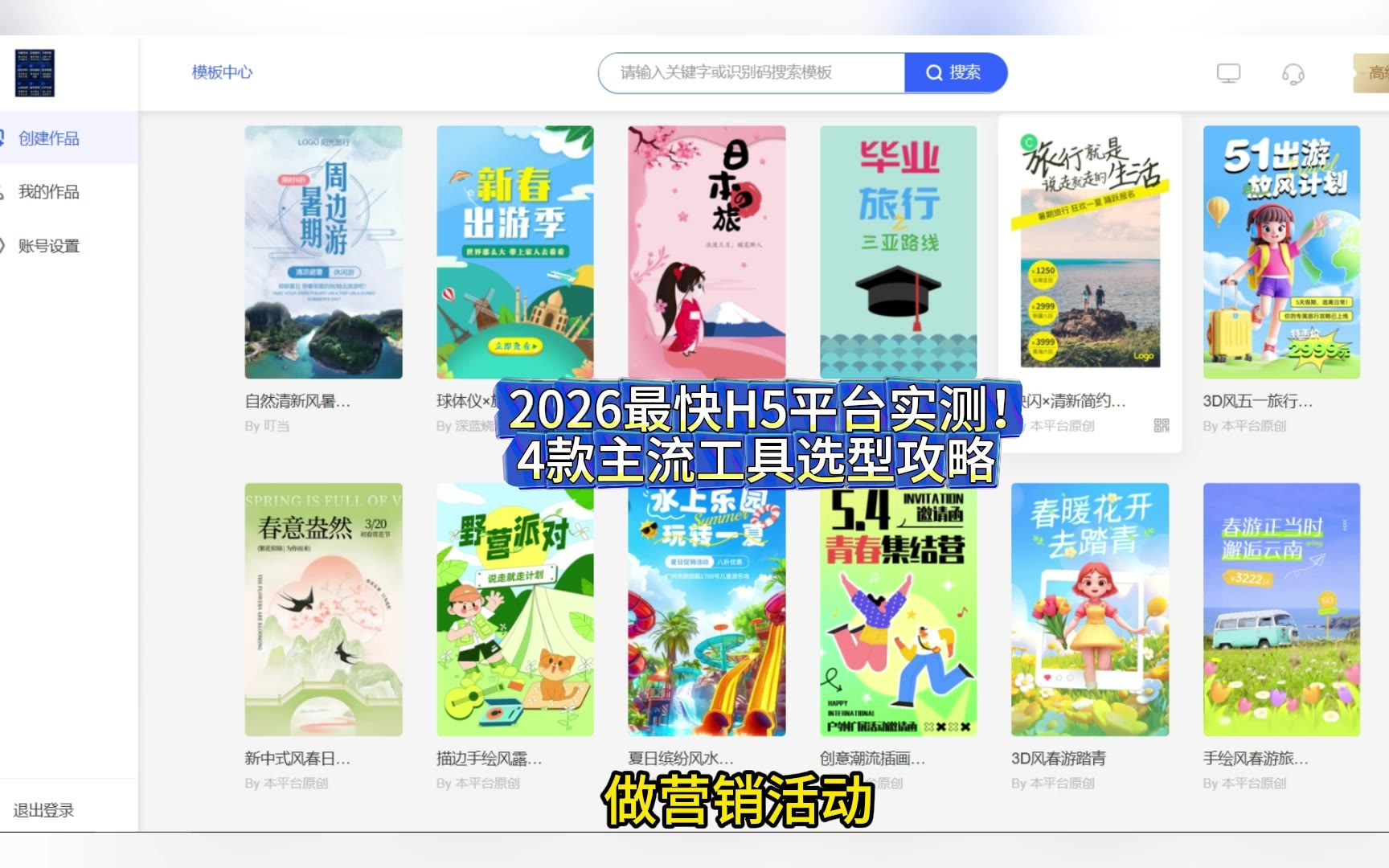Open 账号设置 in the sidebar

point(49,246)
